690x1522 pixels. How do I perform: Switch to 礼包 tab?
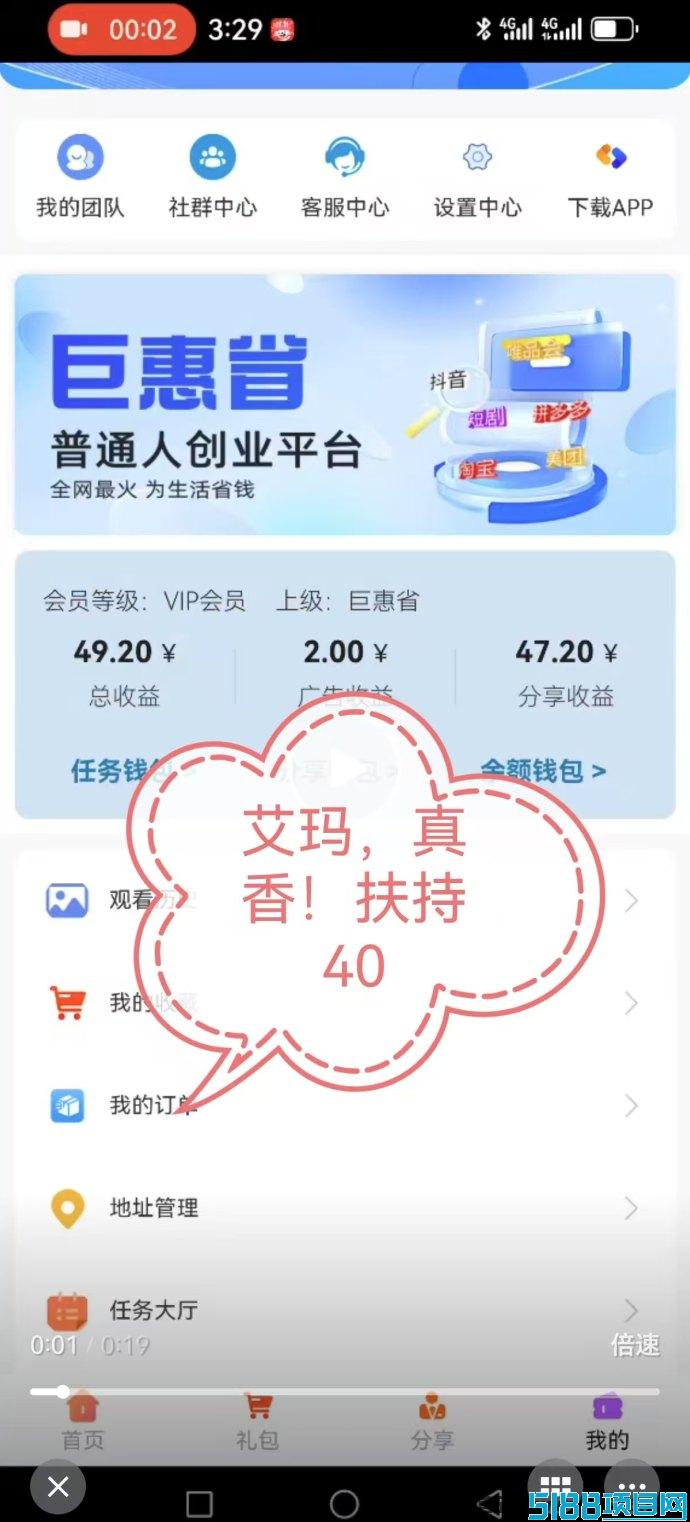tap(258, 1422)
